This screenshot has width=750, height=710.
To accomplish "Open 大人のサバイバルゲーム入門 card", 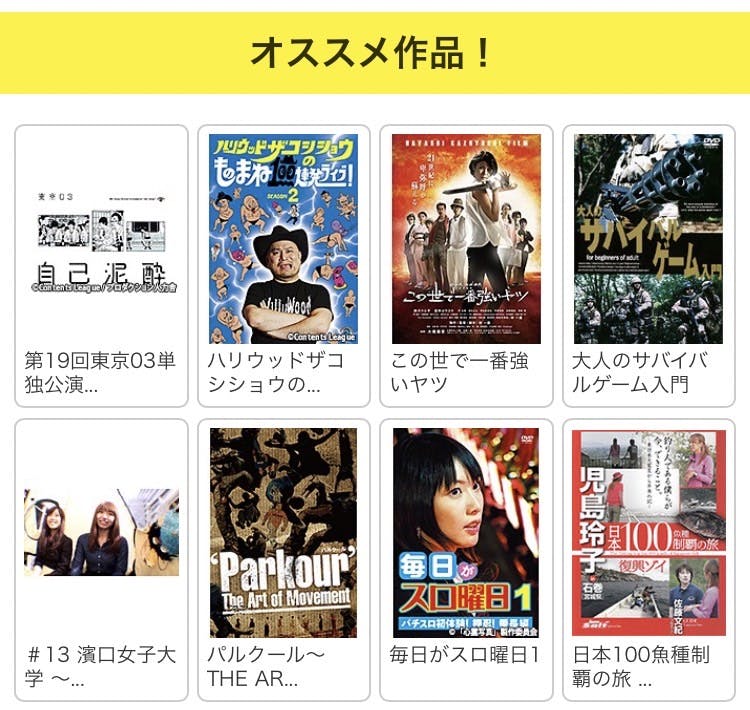I will pos(648,265).
